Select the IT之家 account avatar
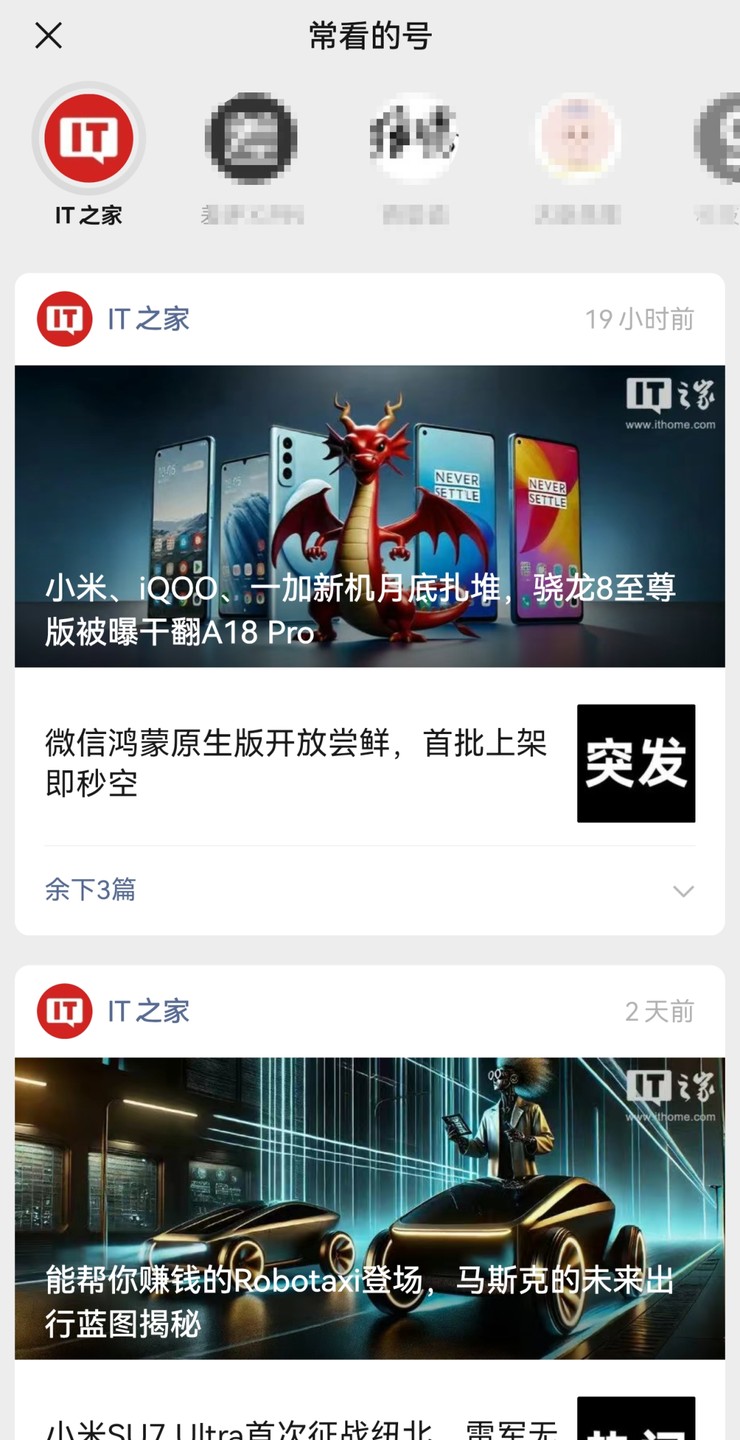 tap(88, 139)
